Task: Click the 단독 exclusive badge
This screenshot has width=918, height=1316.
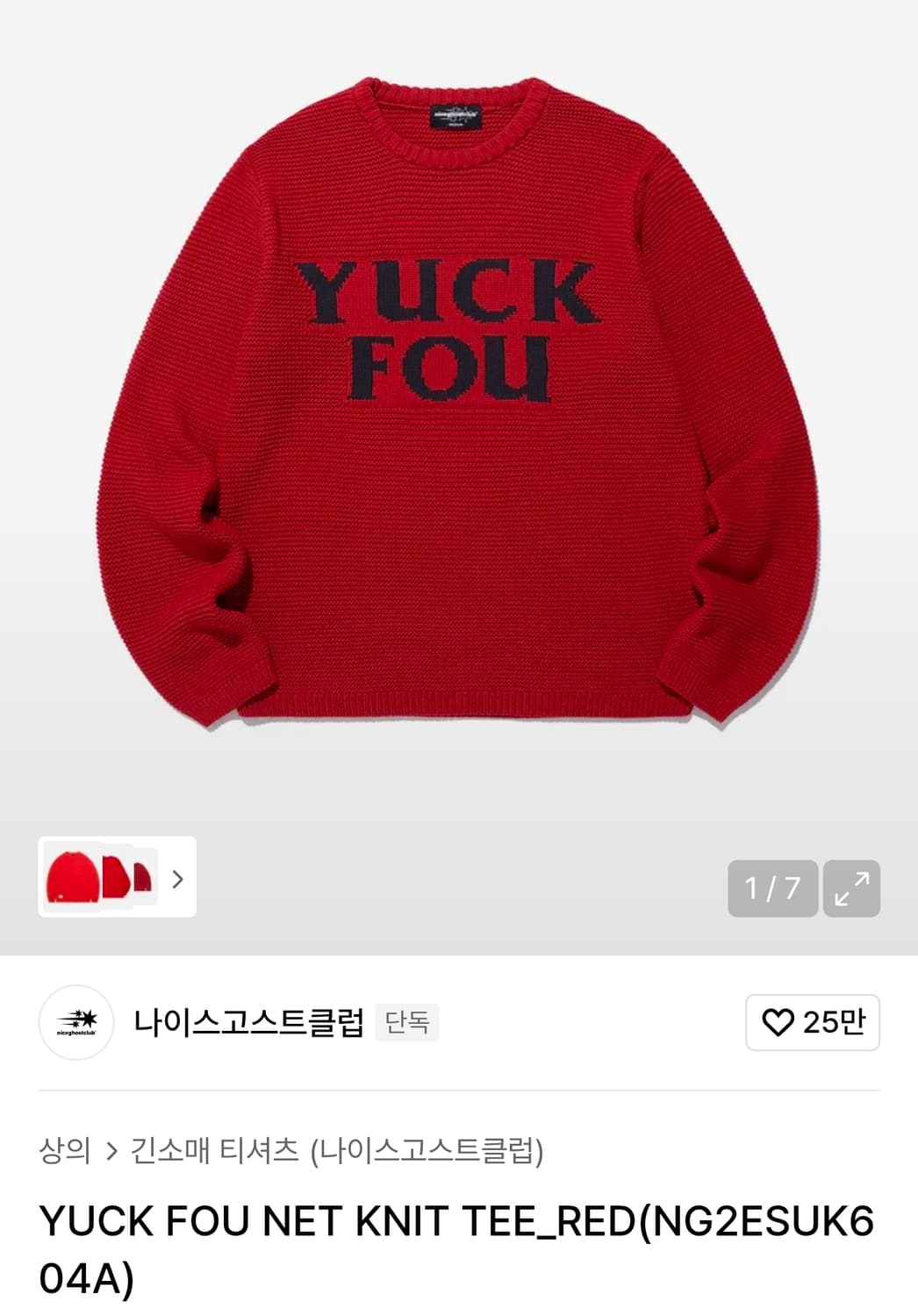Action: click(x=409, y=1022)
